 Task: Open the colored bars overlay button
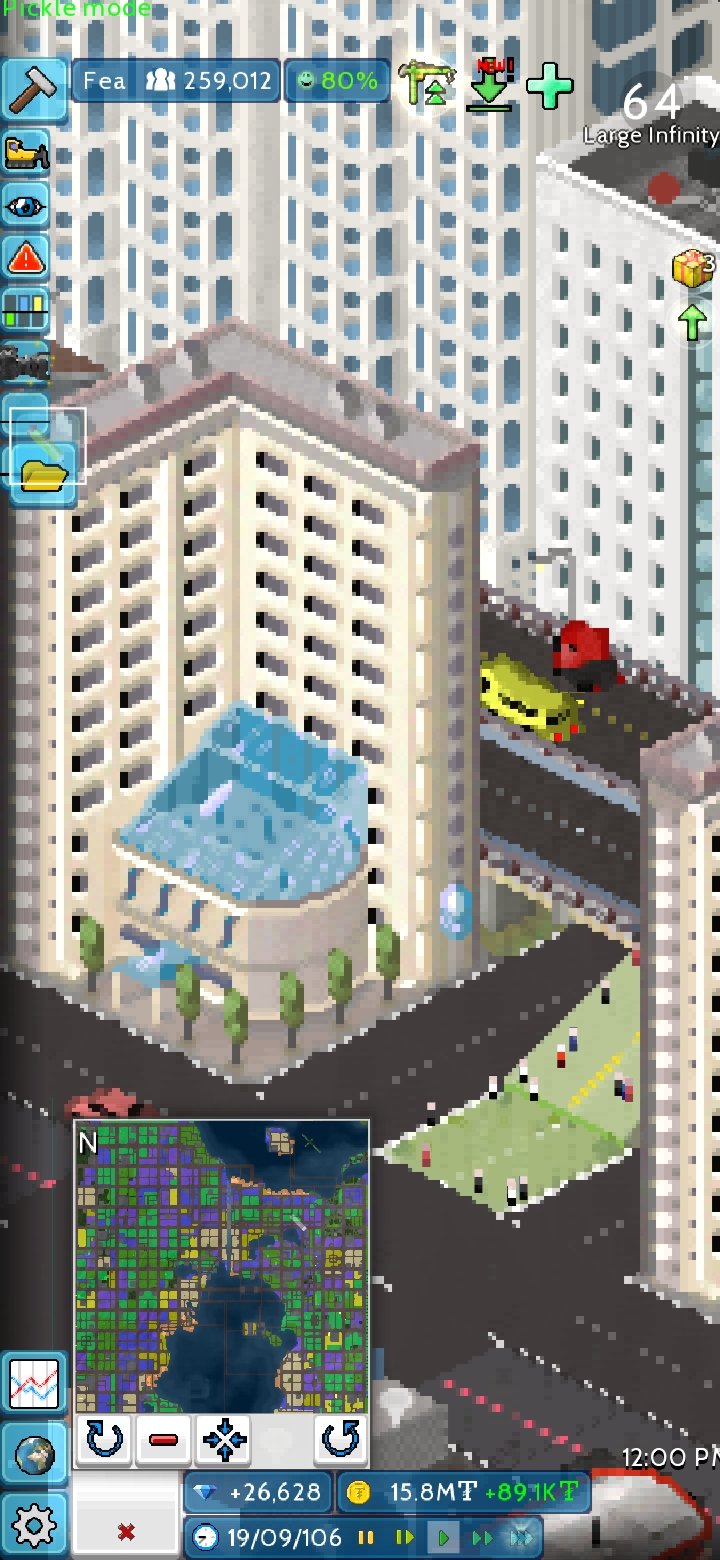(x=26, y=312)
